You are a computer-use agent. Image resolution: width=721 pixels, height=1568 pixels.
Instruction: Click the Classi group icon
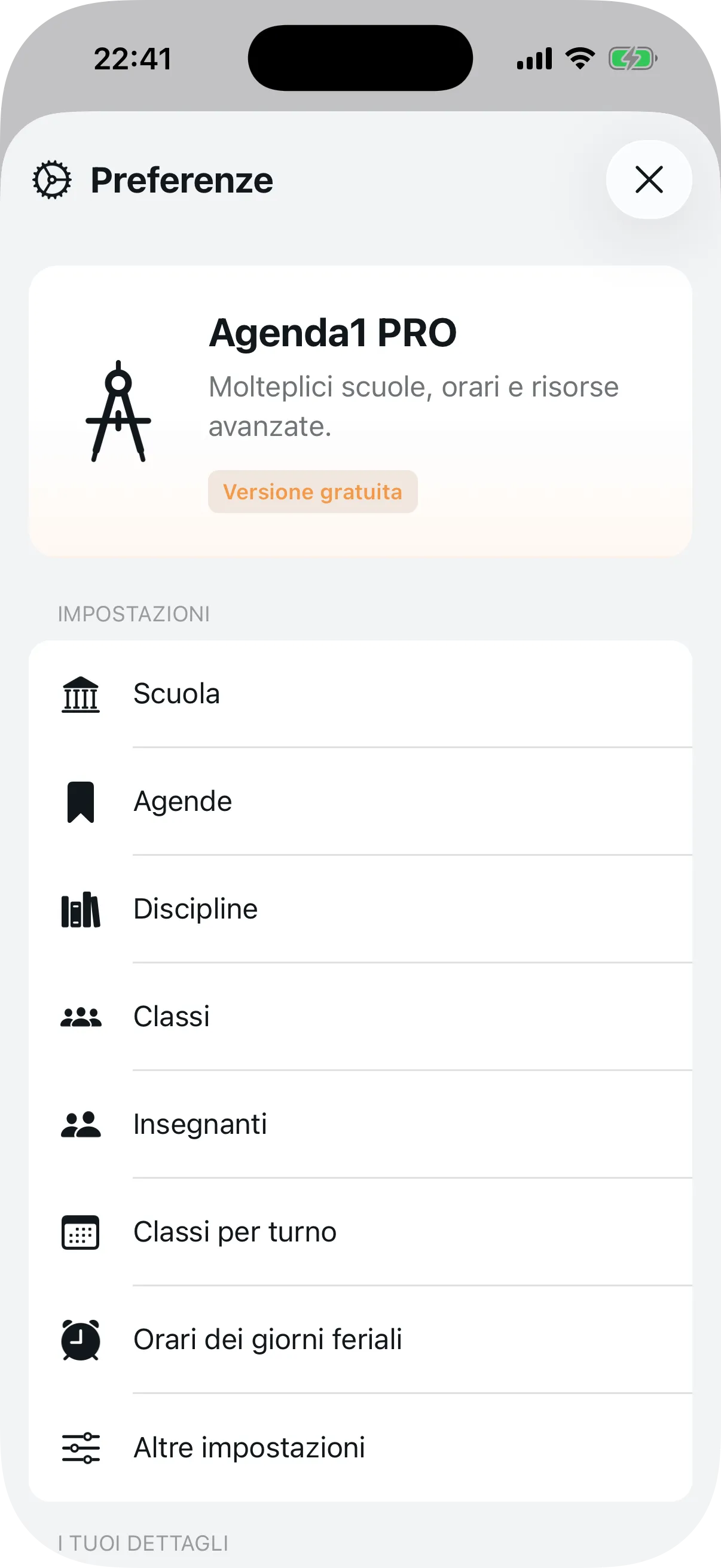81,1016
